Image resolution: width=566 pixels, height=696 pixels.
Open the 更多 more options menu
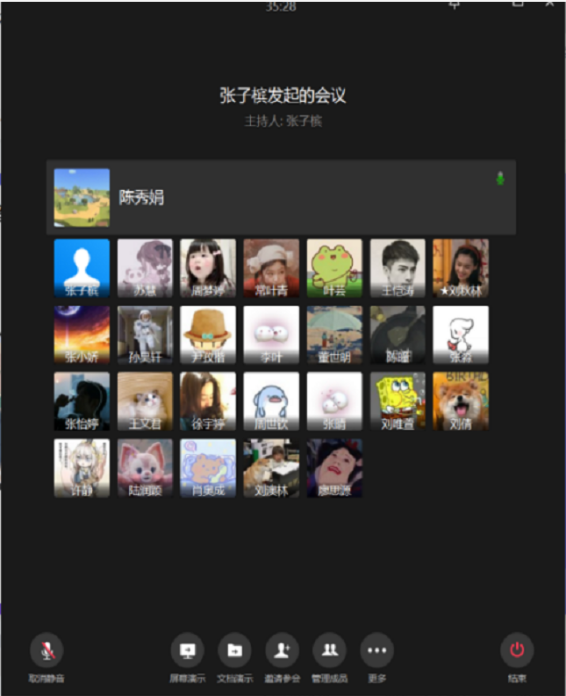[377, 650]
